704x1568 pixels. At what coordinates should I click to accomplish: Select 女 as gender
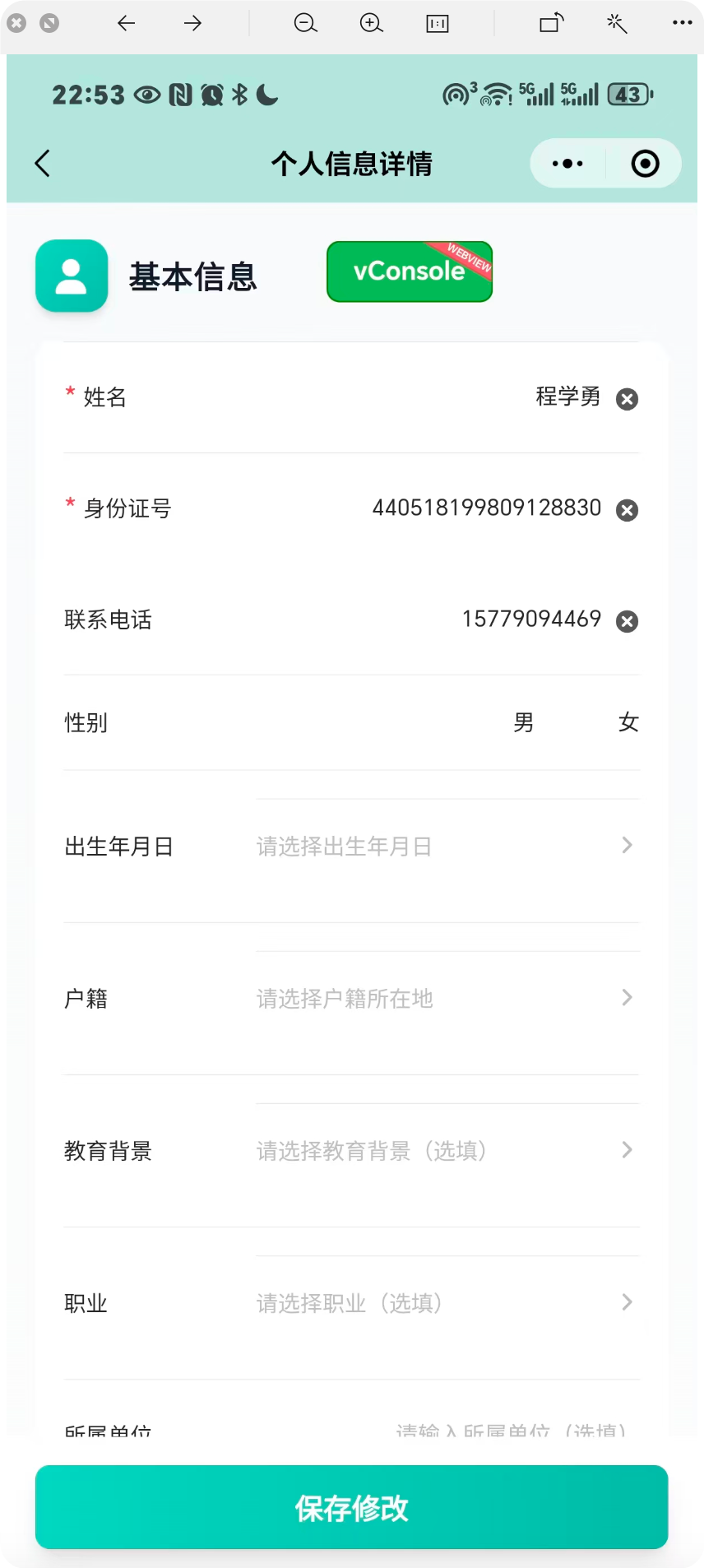pyautogui.click(x=628, y=722)
